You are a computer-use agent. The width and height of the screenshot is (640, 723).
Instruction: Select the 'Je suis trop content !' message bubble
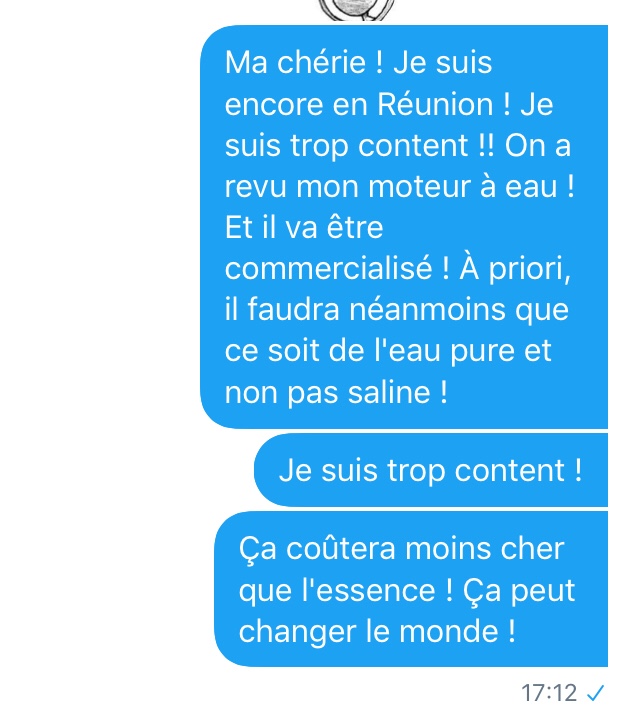pos(430,470)
